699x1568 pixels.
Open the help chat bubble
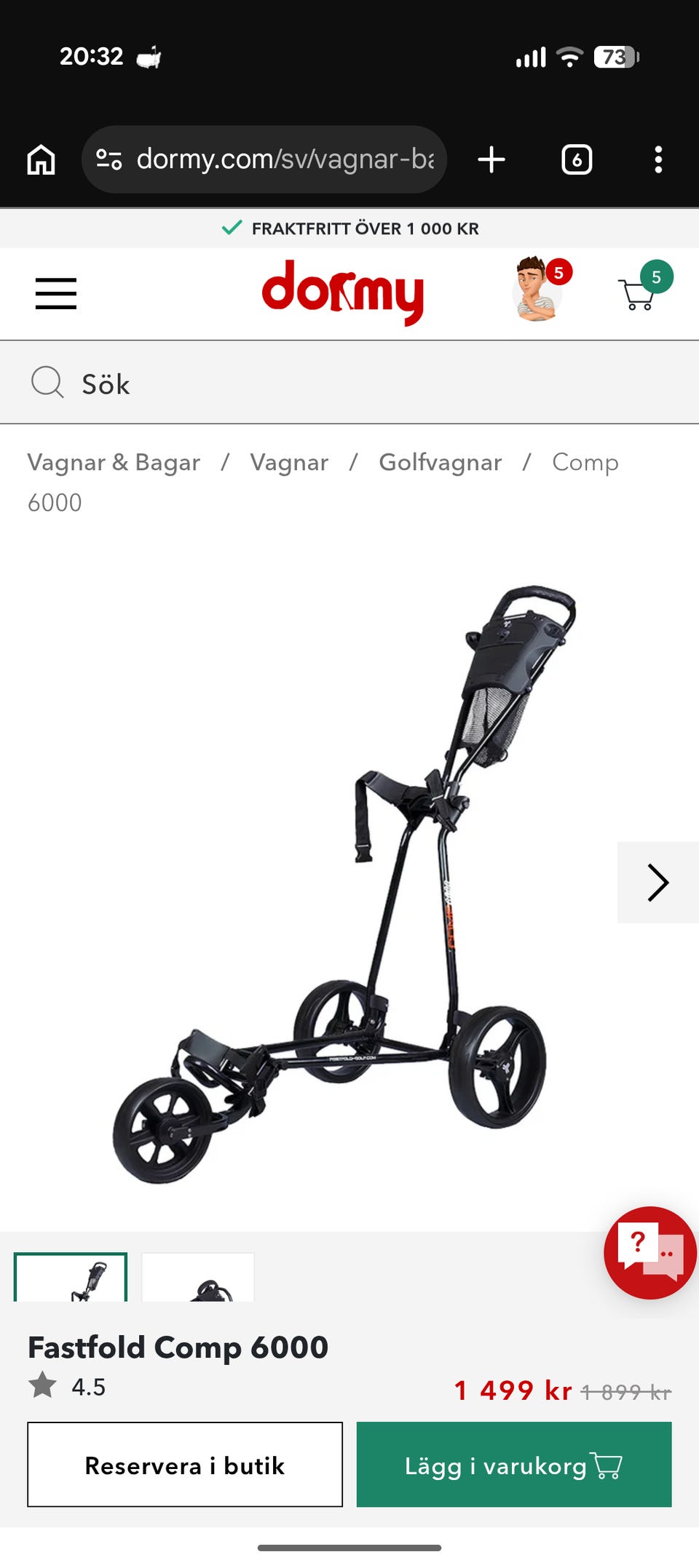(x=649, y=1253)
